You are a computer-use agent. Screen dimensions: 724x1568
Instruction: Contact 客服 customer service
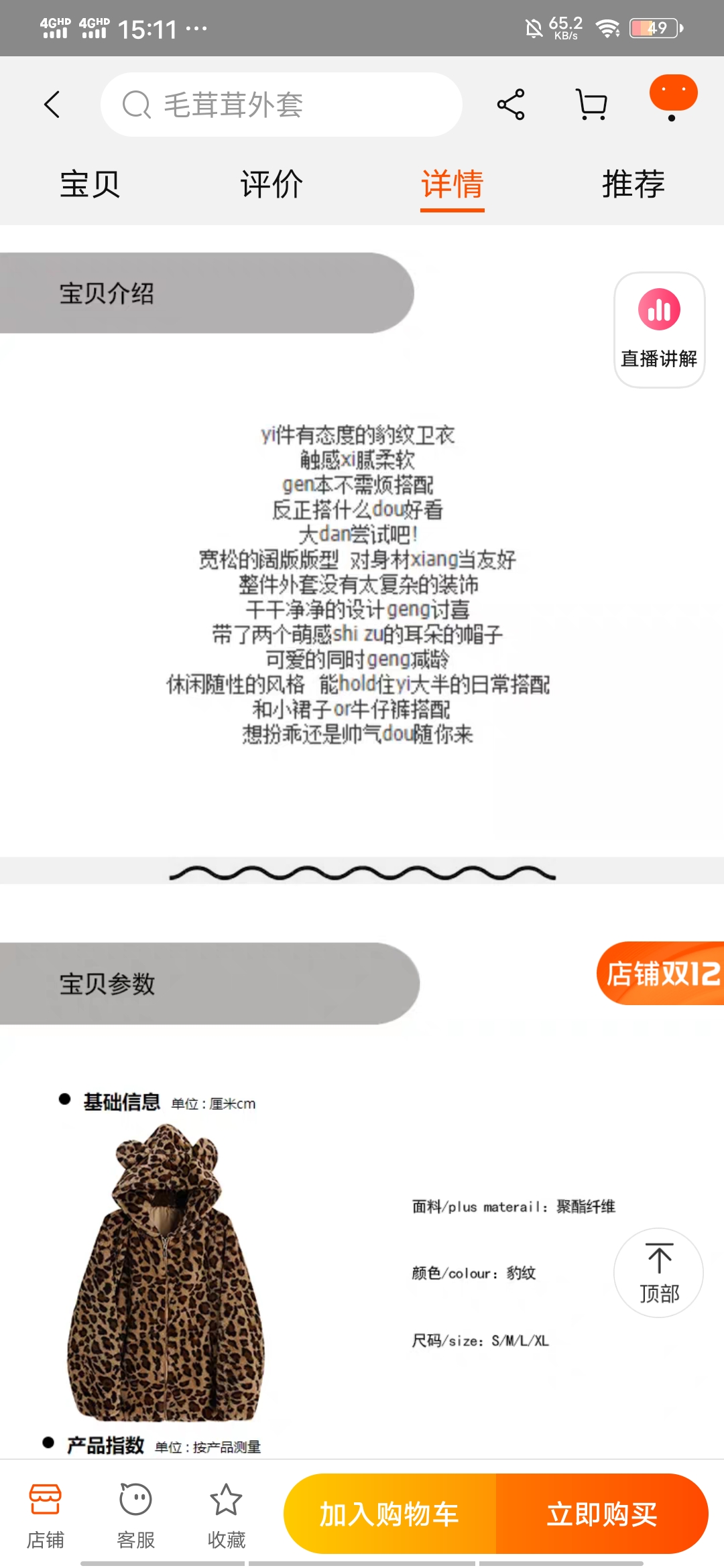click(136, 1516)
